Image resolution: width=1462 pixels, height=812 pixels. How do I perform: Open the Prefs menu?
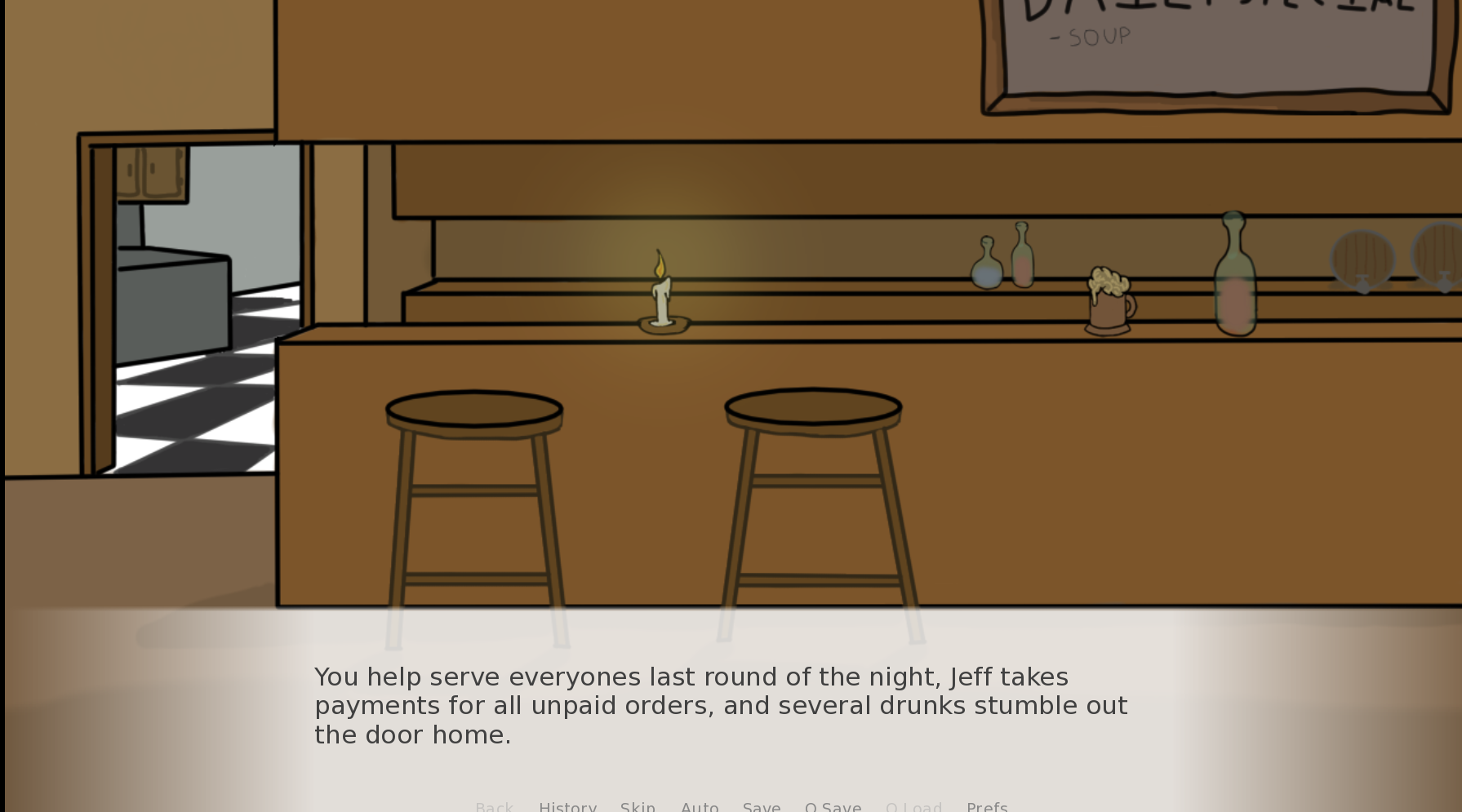987,806
